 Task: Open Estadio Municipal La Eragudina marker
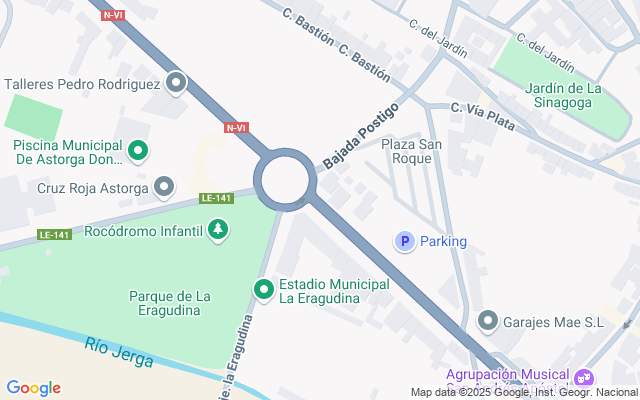point(264,290)
